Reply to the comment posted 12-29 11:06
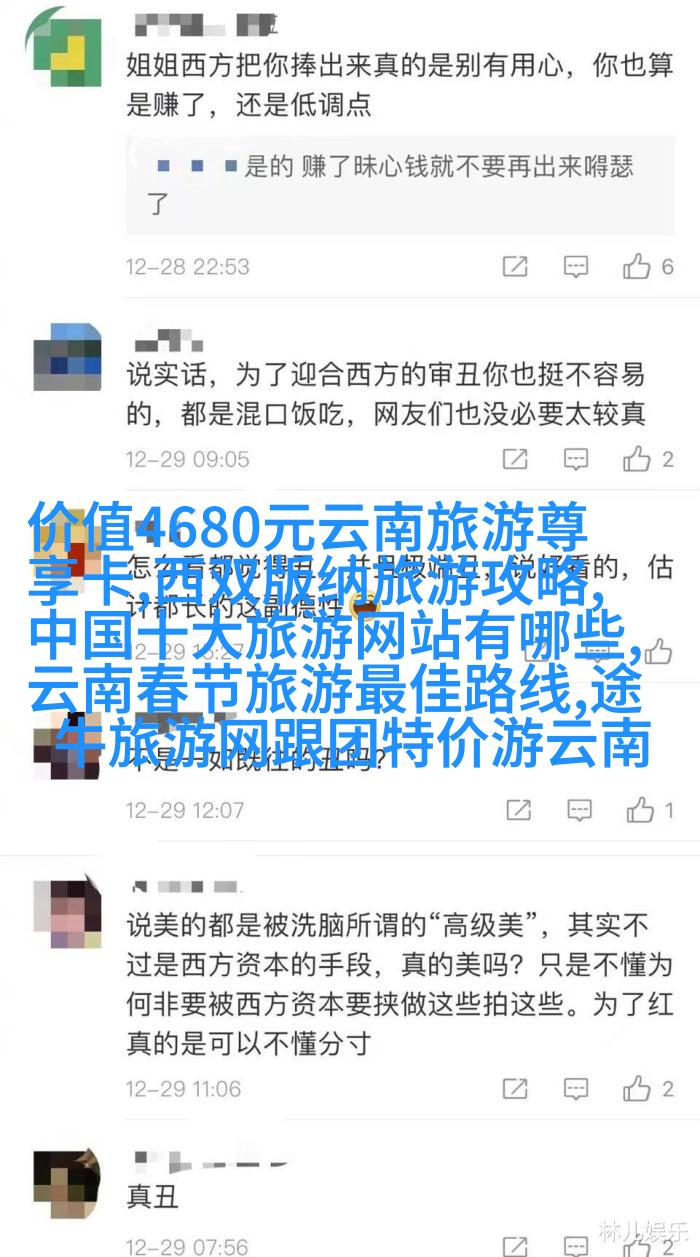The image size is (700, 1257). coord(576,1089)
